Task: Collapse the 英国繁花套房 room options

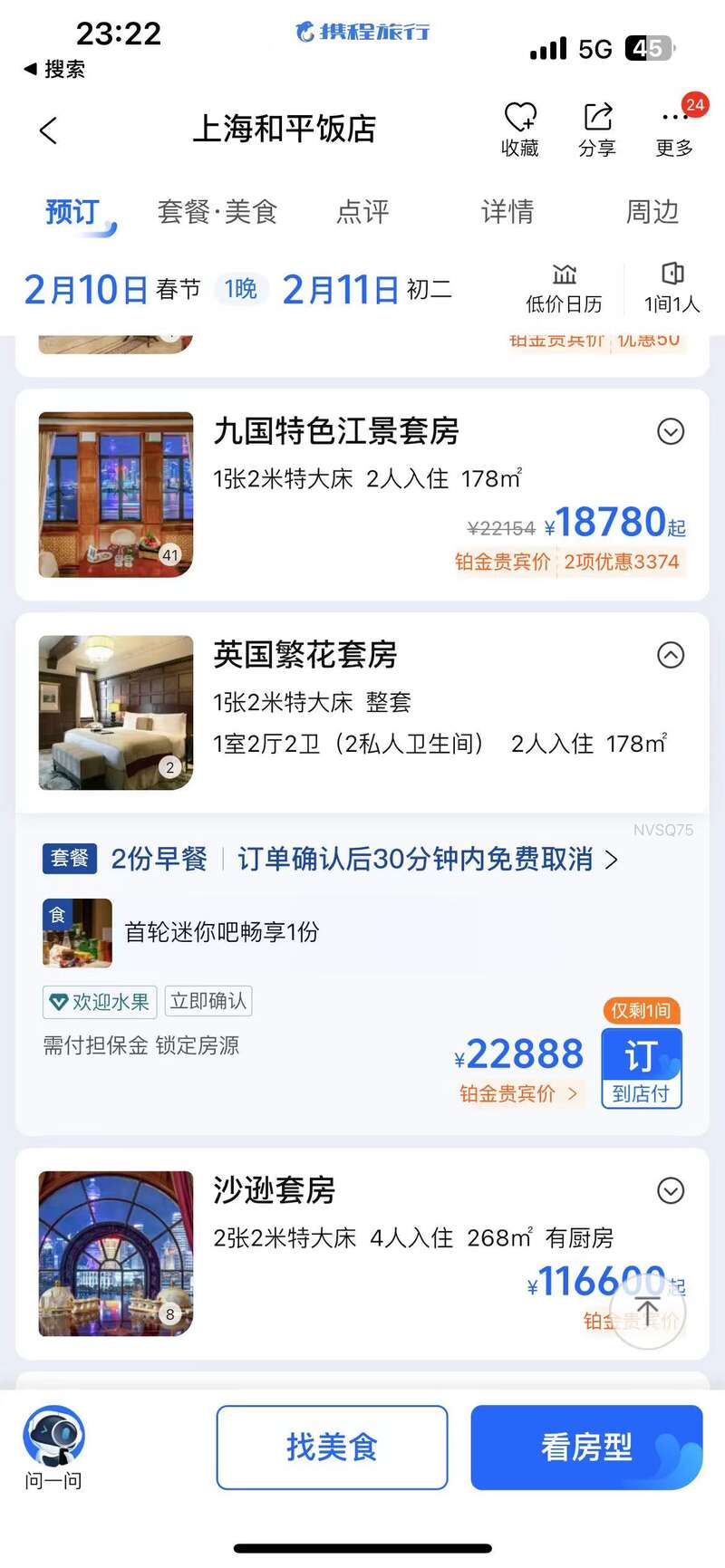Action: coord(671,655)
